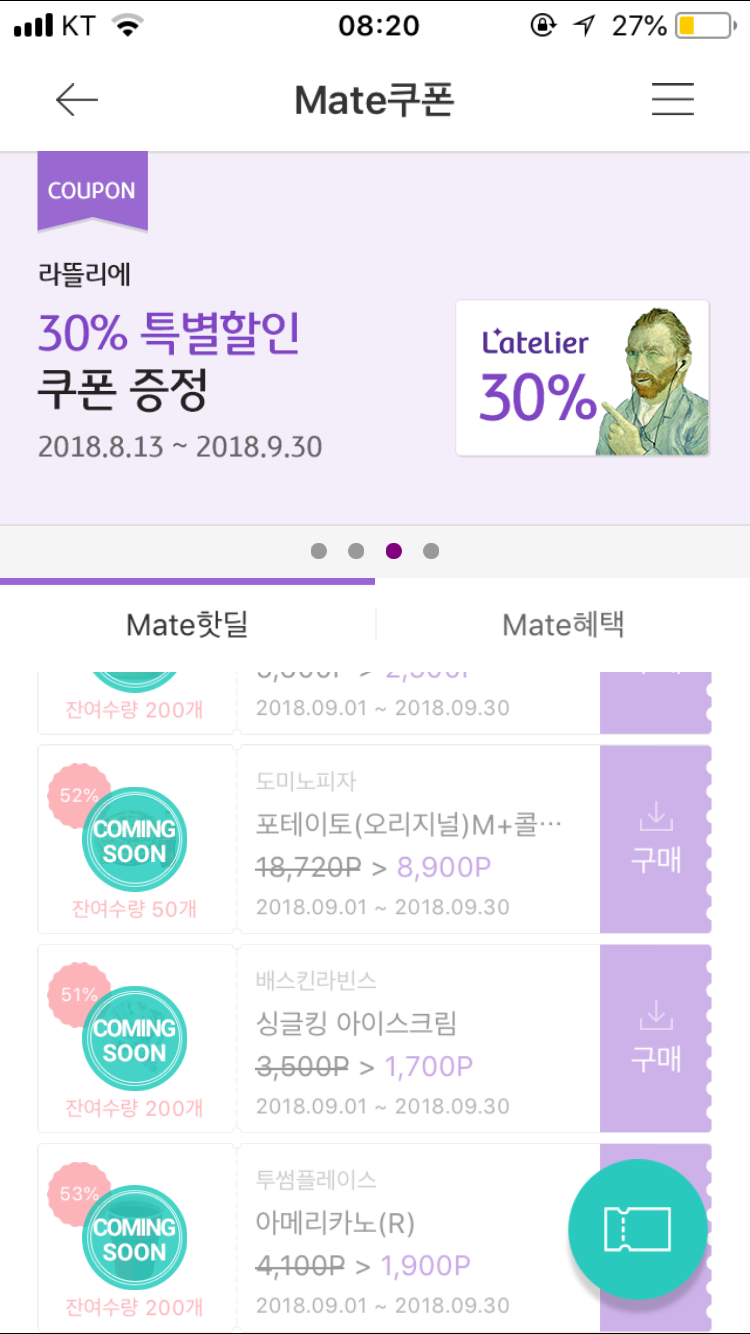Image resolution: width=750 pixels, height=1334 pixels.
Task: Tap 구매 for the 도미노피자 coupon
Action: [655, 840]
